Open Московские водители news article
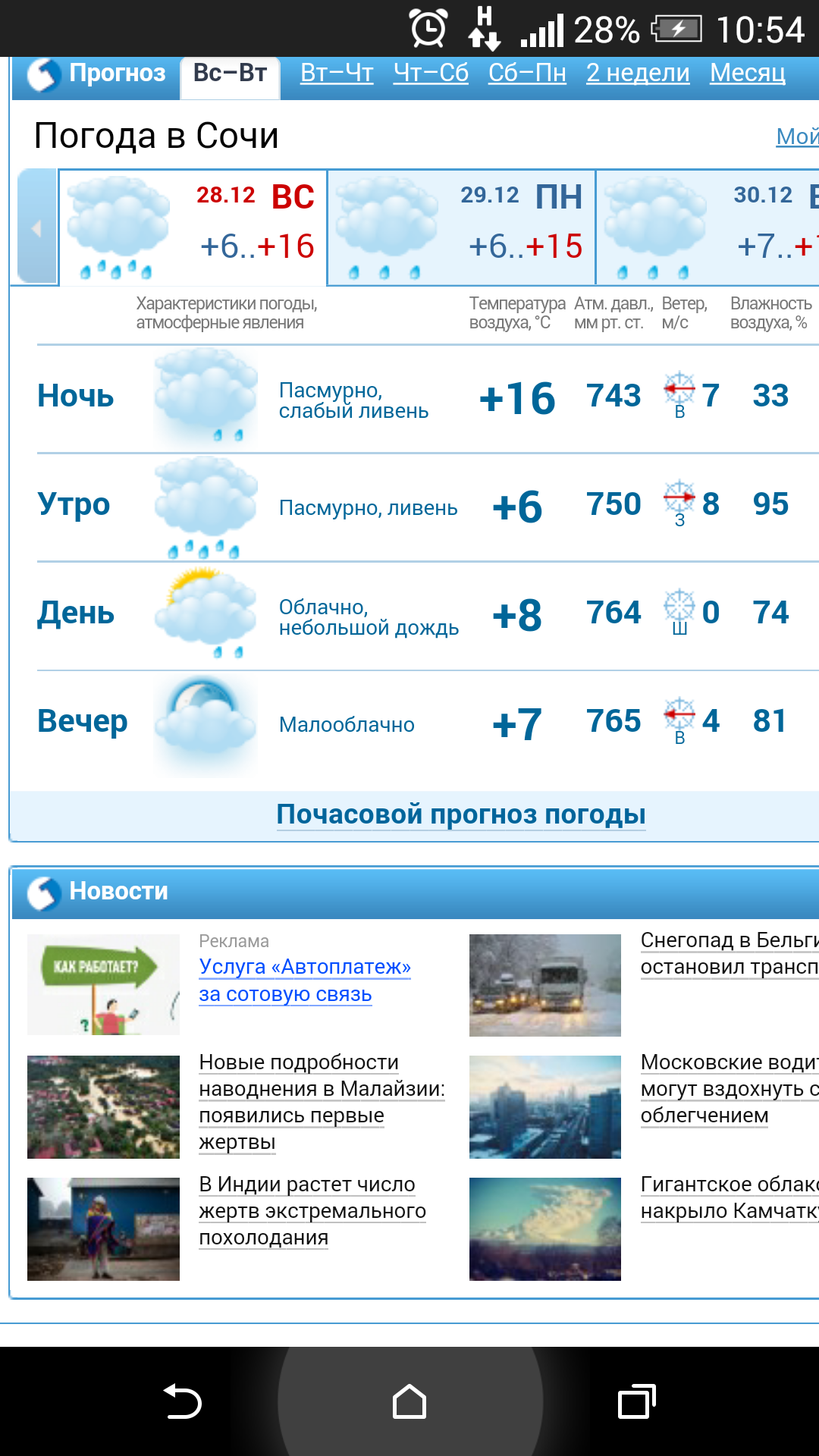Screen dimensions: 819x1456 click(x=730, y=1089)
